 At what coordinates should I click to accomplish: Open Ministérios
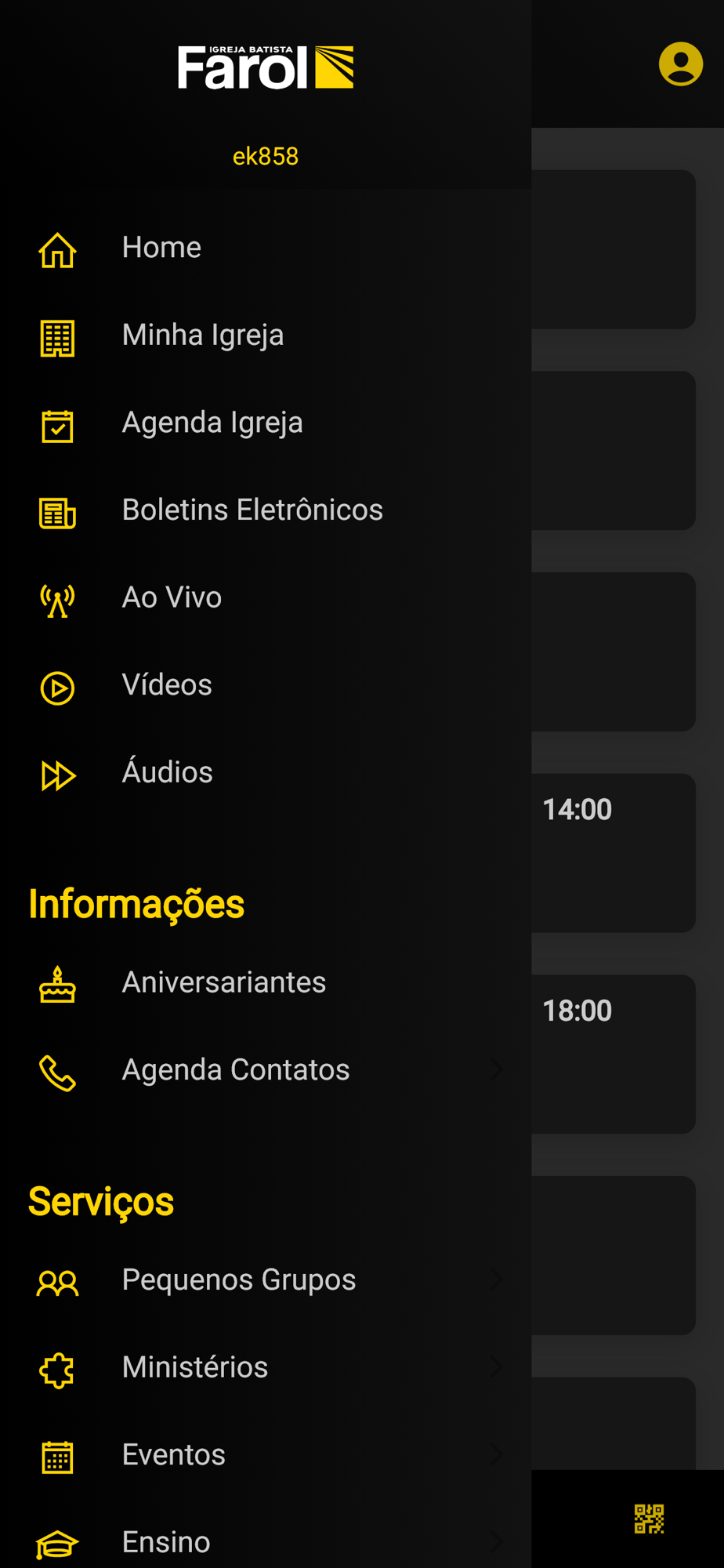click(266, 1368)
